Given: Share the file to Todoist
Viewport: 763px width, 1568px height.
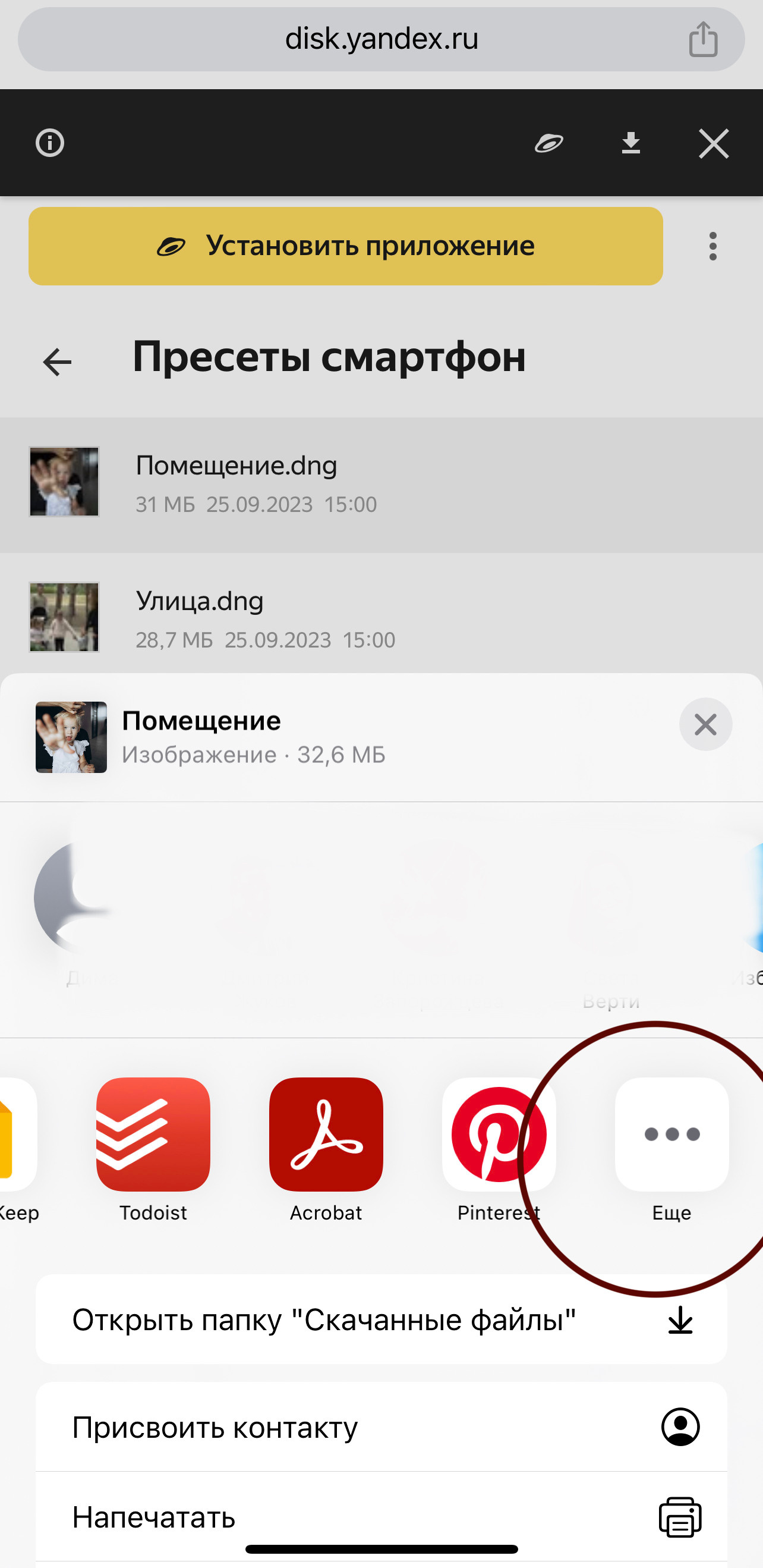Looking at the screenshot, I should [x=153, y=1133].
